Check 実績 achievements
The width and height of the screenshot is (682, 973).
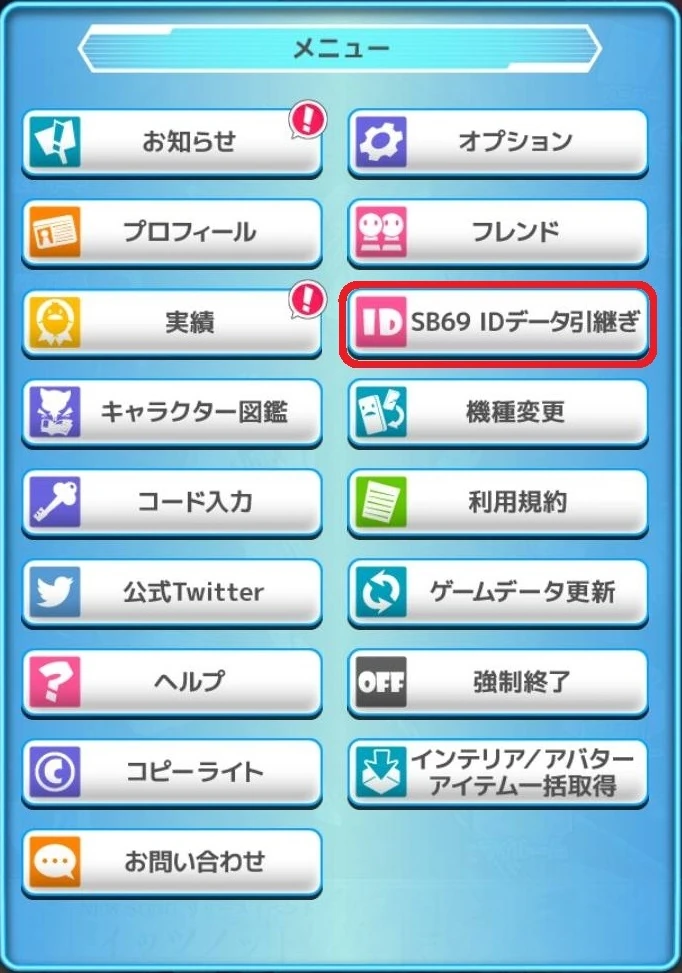[172, 323]
